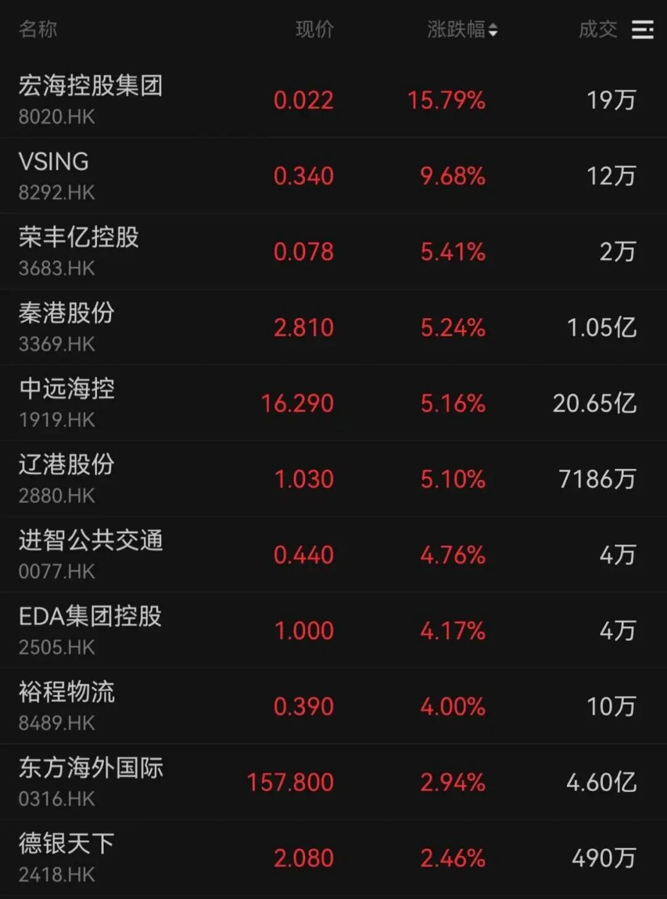Sort the list by 涨跌幅 column

pos(462,30)
